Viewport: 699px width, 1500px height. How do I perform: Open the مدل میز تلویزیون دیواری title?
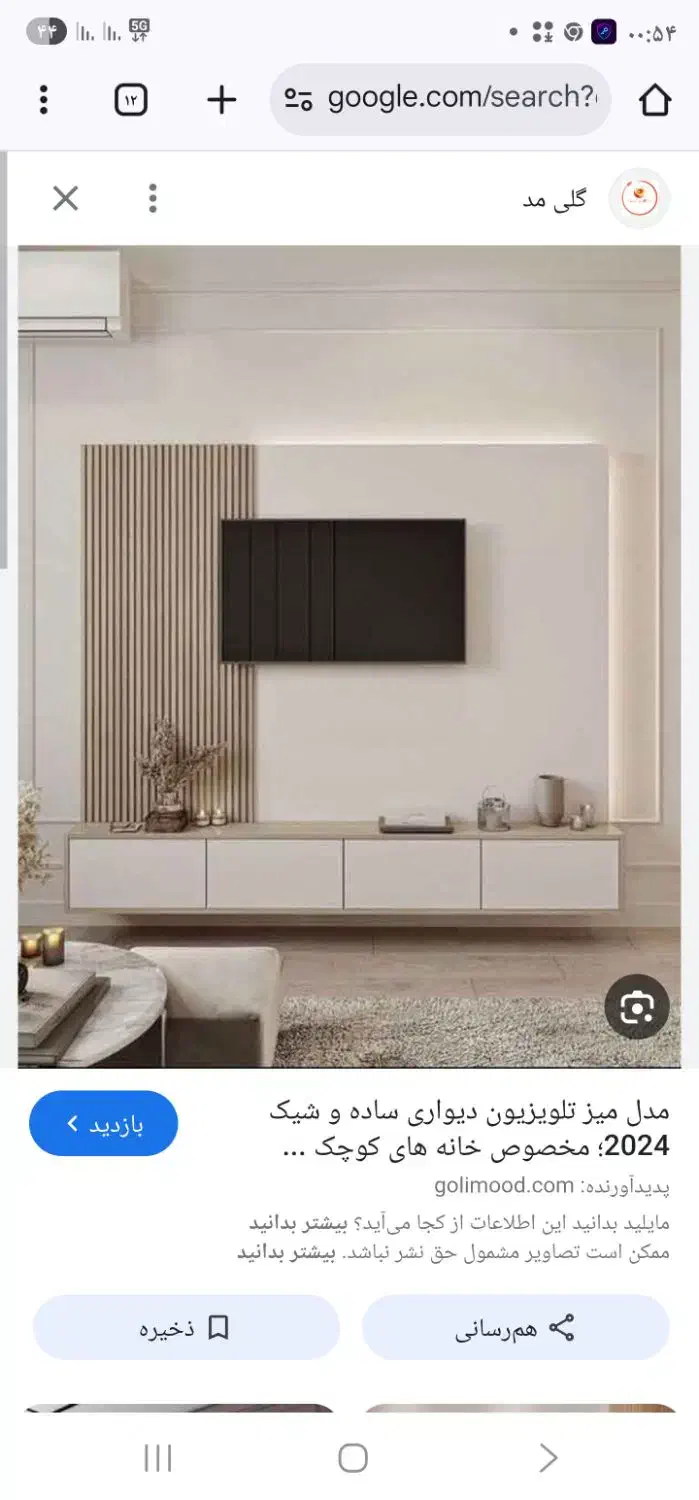(470, 1128)
